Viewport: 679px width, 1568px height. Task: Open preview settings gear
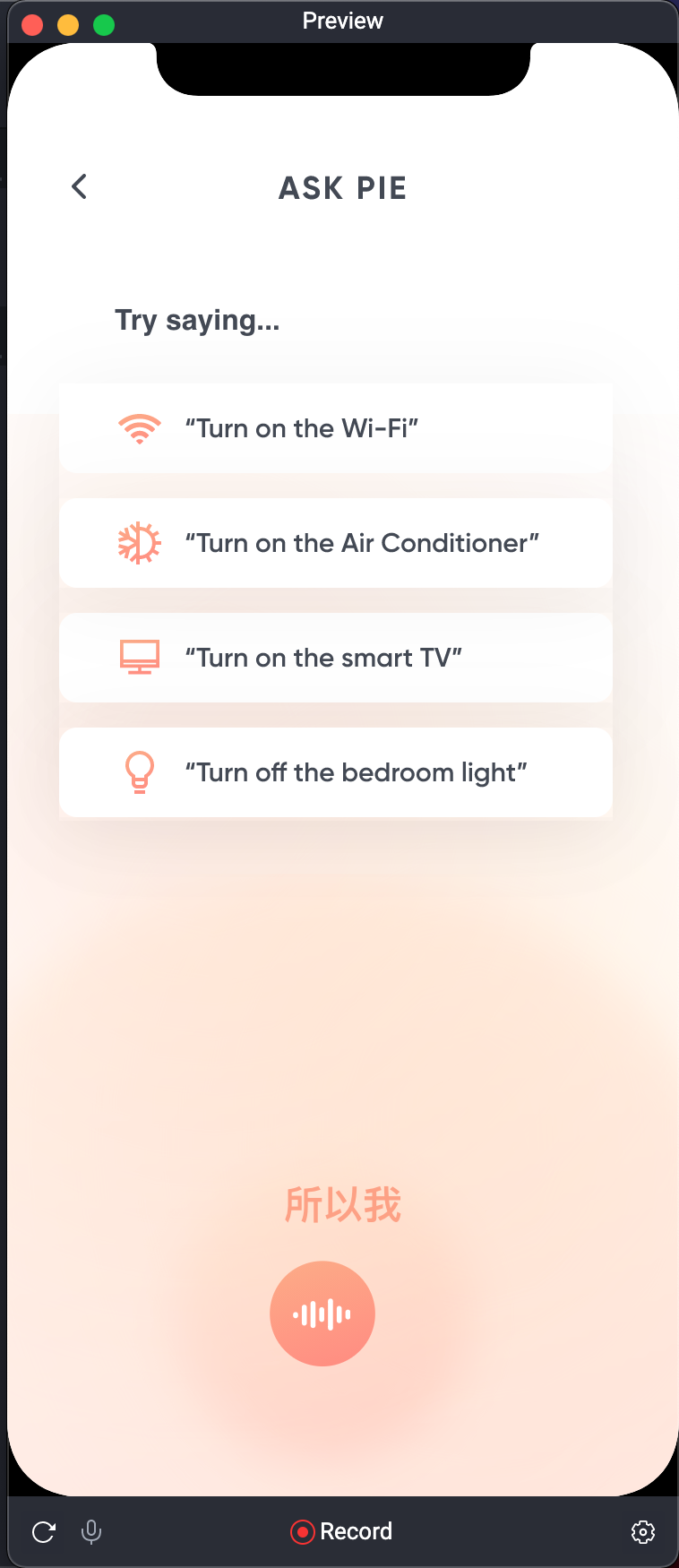click(x=642, y=1532)
